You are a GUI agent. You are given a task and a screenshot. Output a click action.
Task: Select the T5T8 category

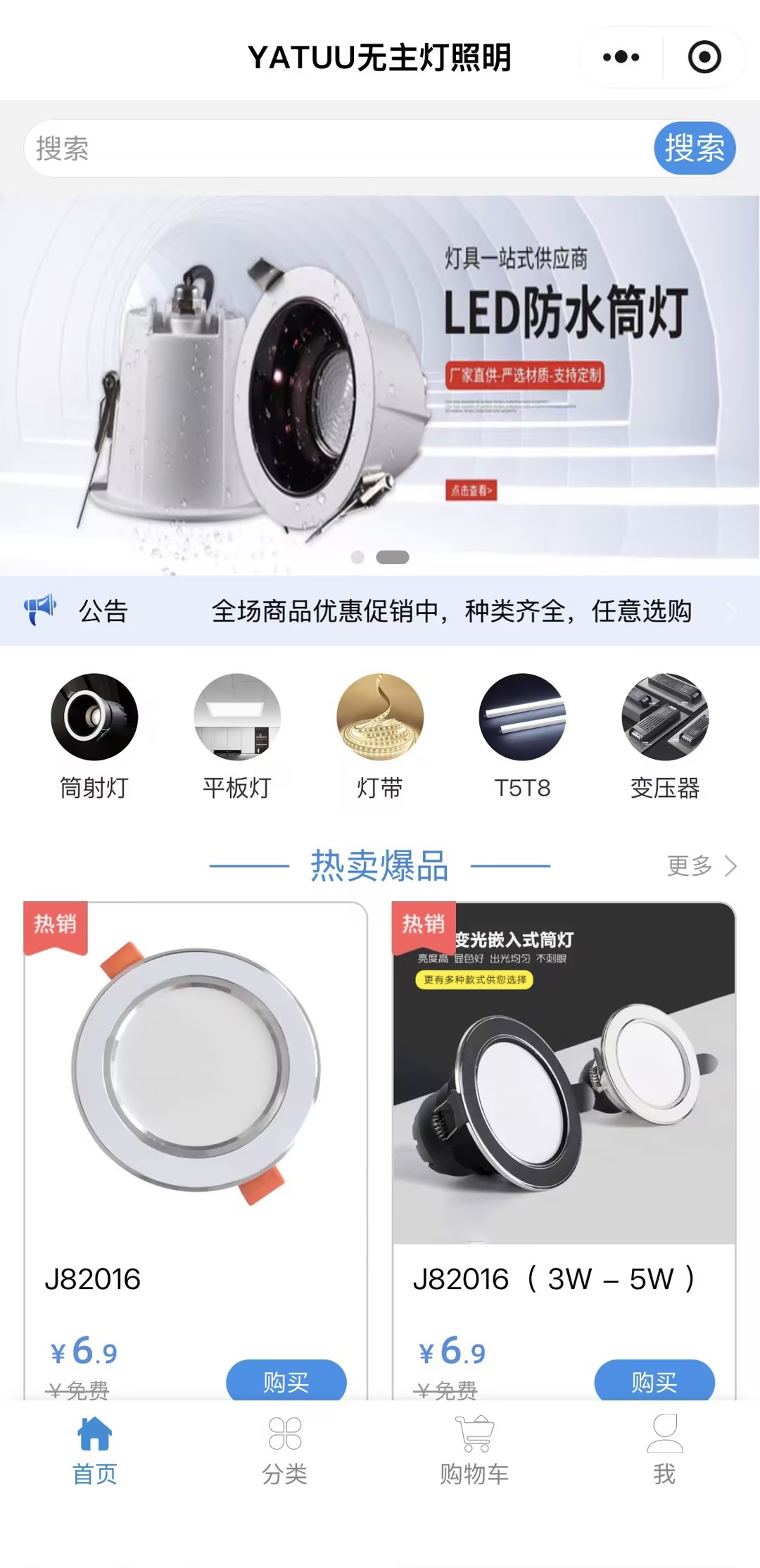point(522,736)
